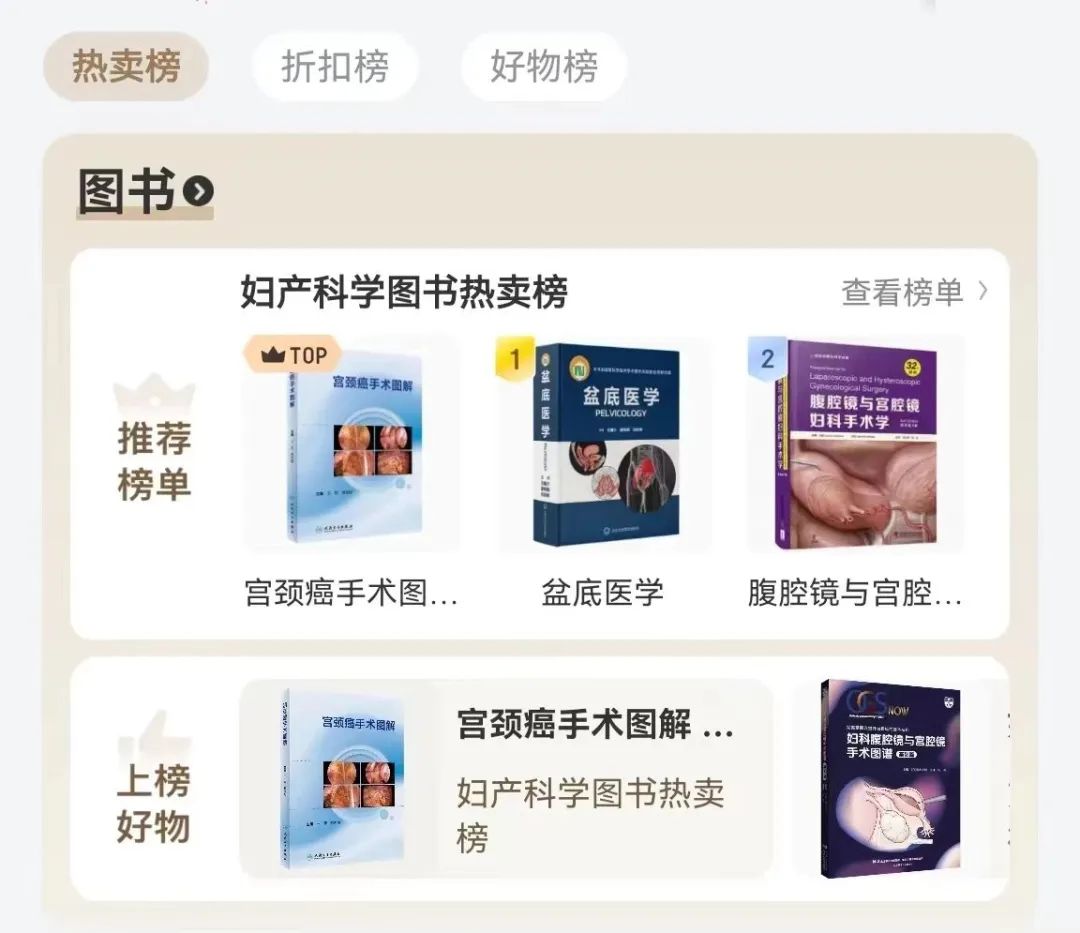Select the 热卖榜 tab
Viewport: 1080px width, 933px height.
pos(126,67)
